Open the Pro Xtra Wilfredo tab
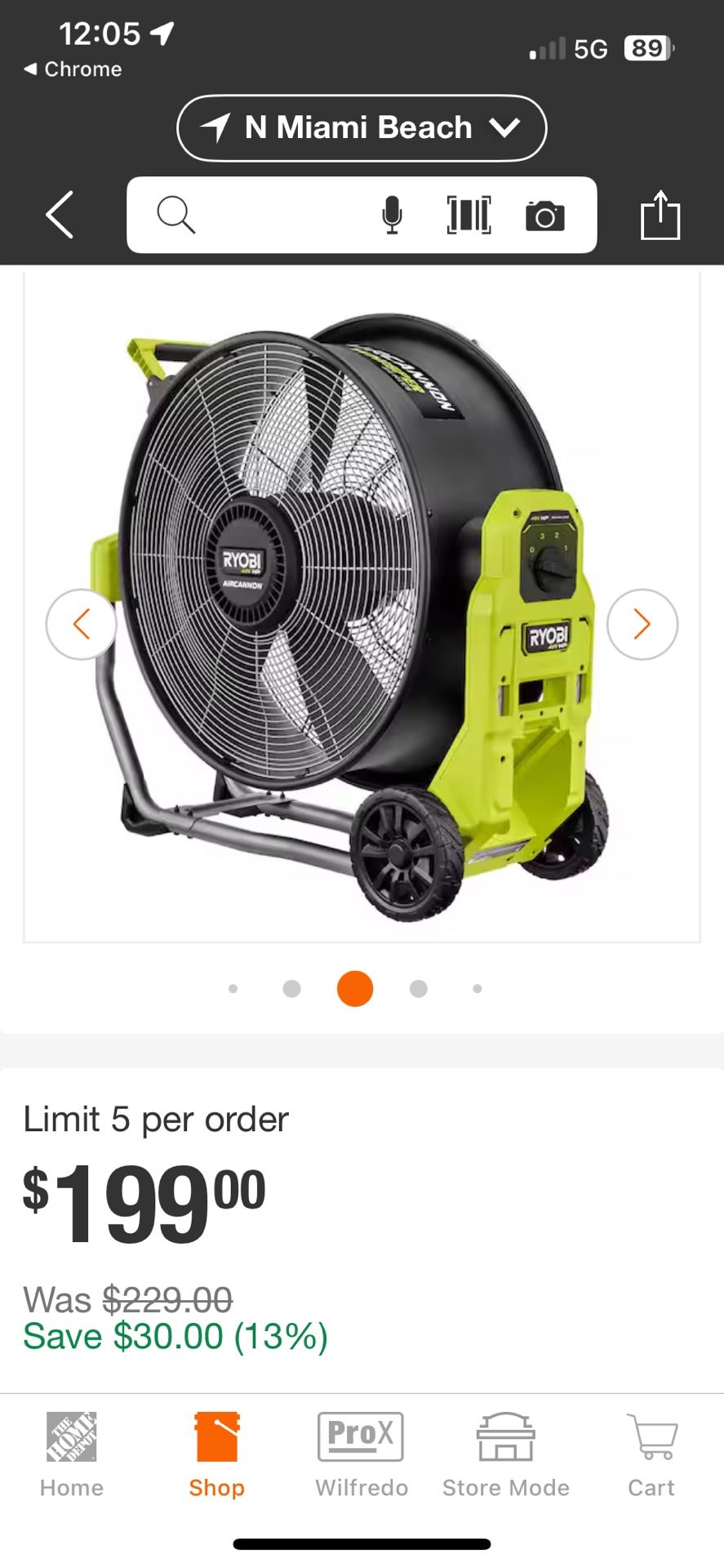The width and height of the screenshot is (724, 1568). tap(361, 1455)
